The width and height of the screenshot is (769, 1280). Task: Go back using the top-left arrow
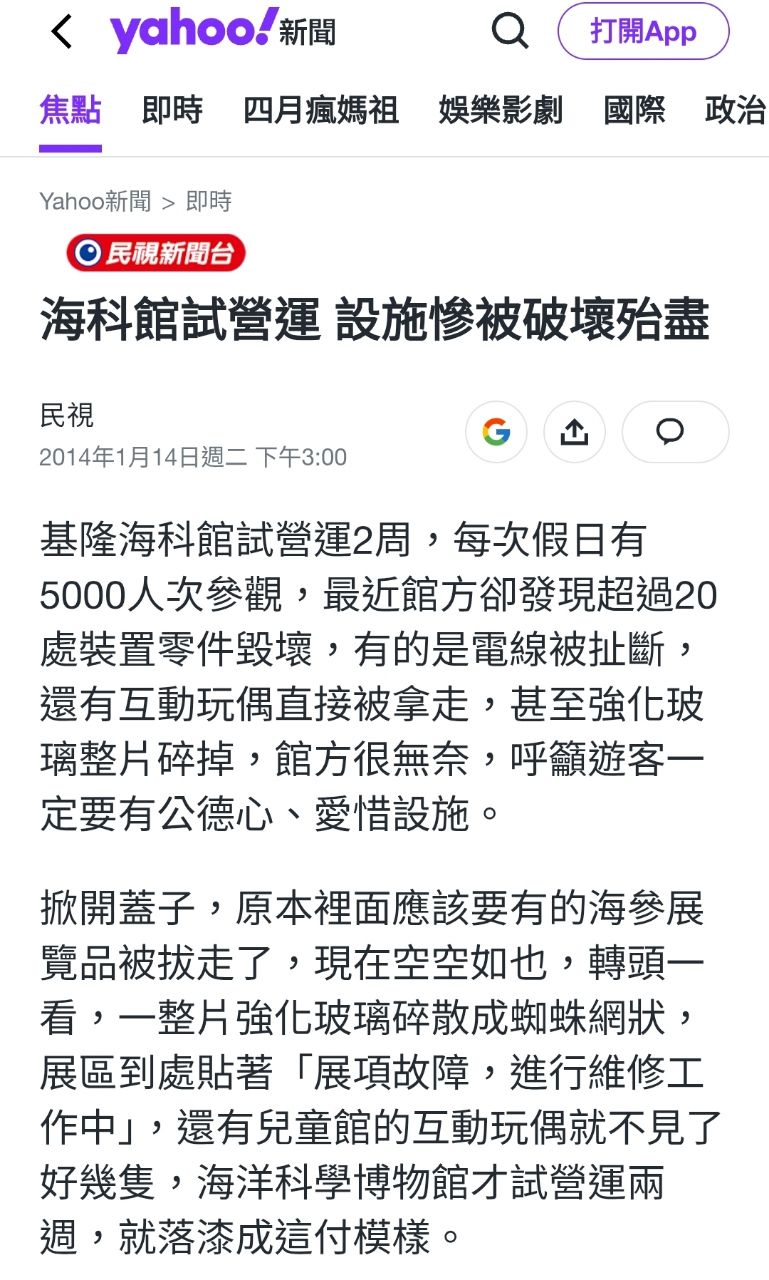62,32
